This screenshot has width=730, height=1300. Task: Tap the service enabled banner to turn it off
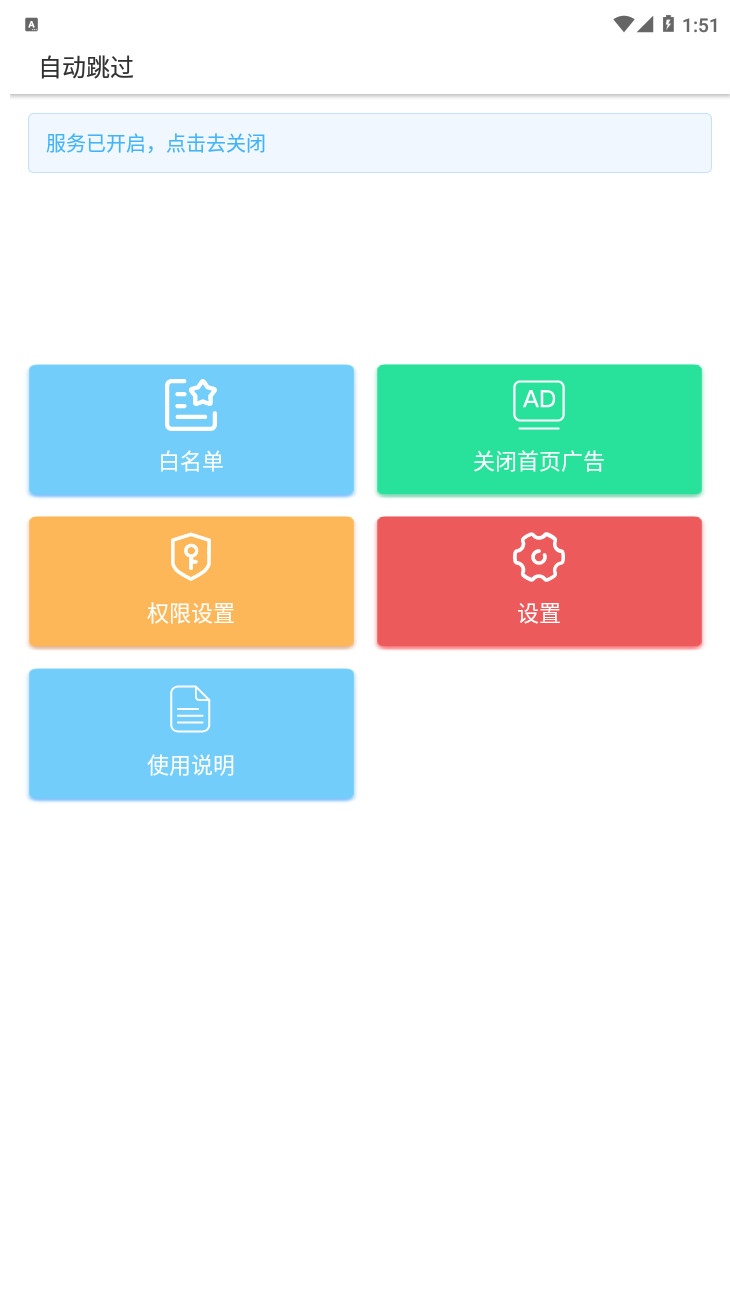point(370,143)
